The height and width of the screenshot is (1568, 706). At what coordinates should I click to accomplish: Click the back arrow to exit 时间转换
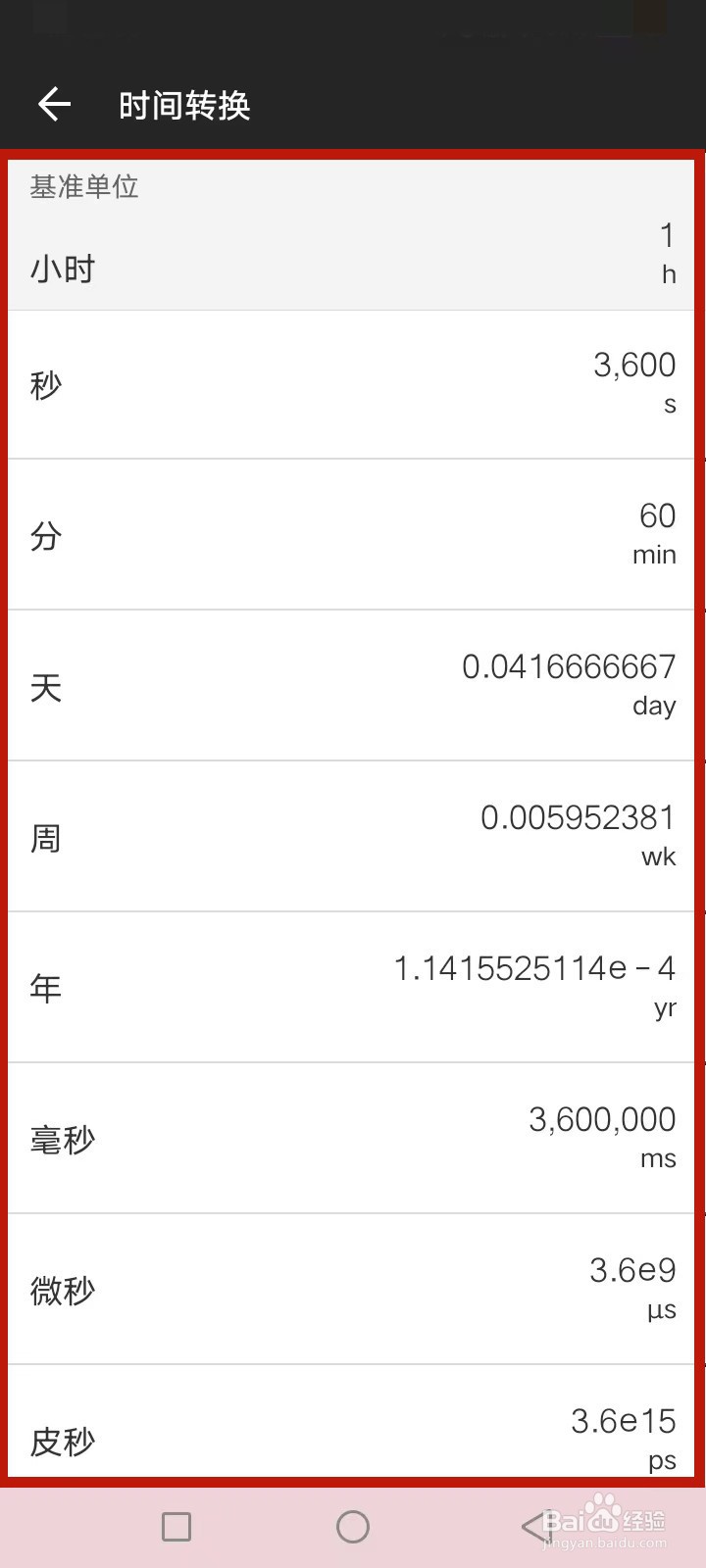coord(54,104)
